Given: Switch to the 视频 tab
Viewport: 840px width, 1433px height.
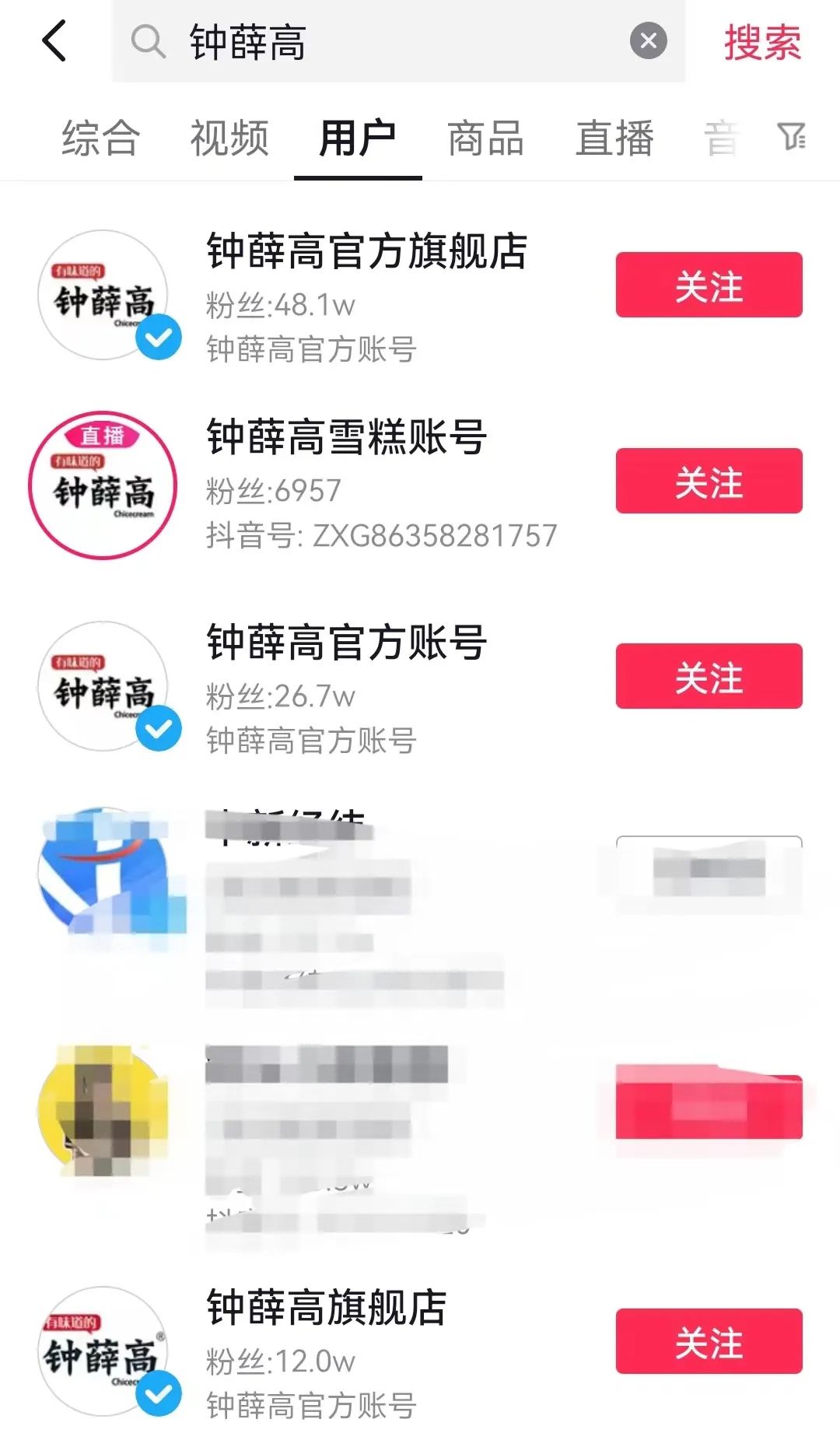Looking at the screenshot, I should [x=229, y=138].
